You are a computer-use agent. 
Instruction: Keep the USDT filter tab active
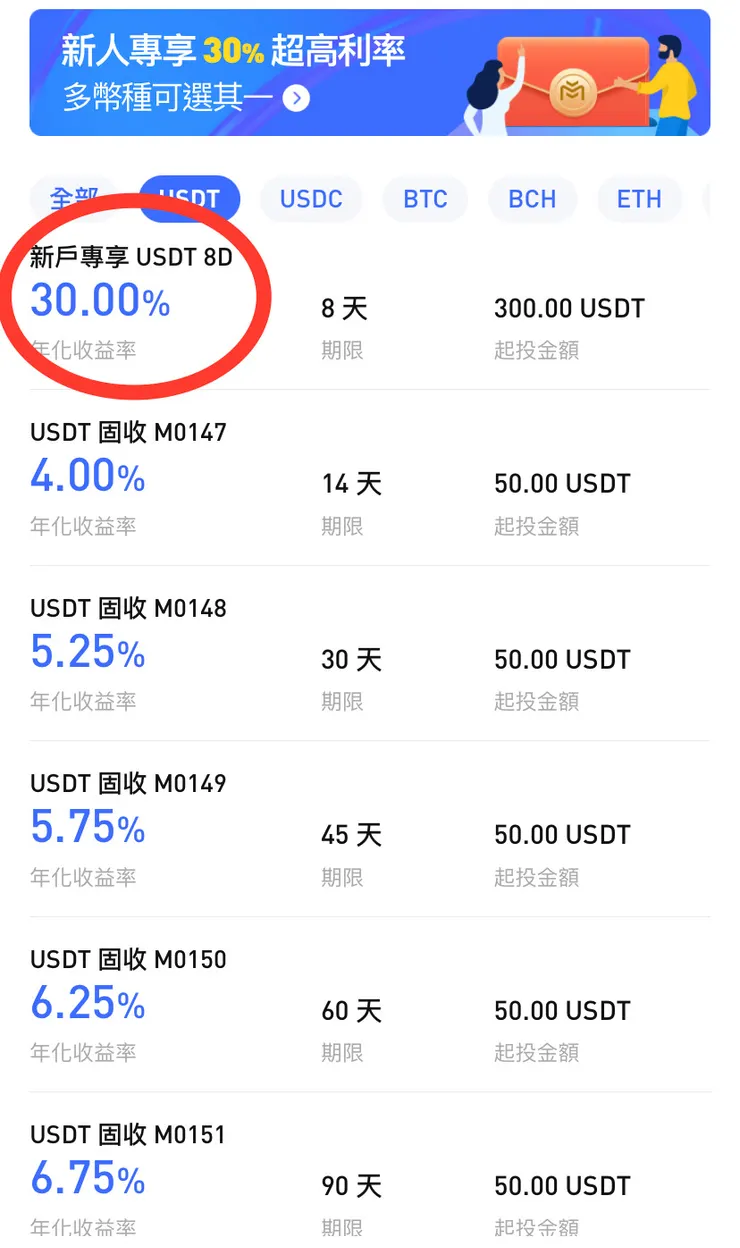click(189, 199)
